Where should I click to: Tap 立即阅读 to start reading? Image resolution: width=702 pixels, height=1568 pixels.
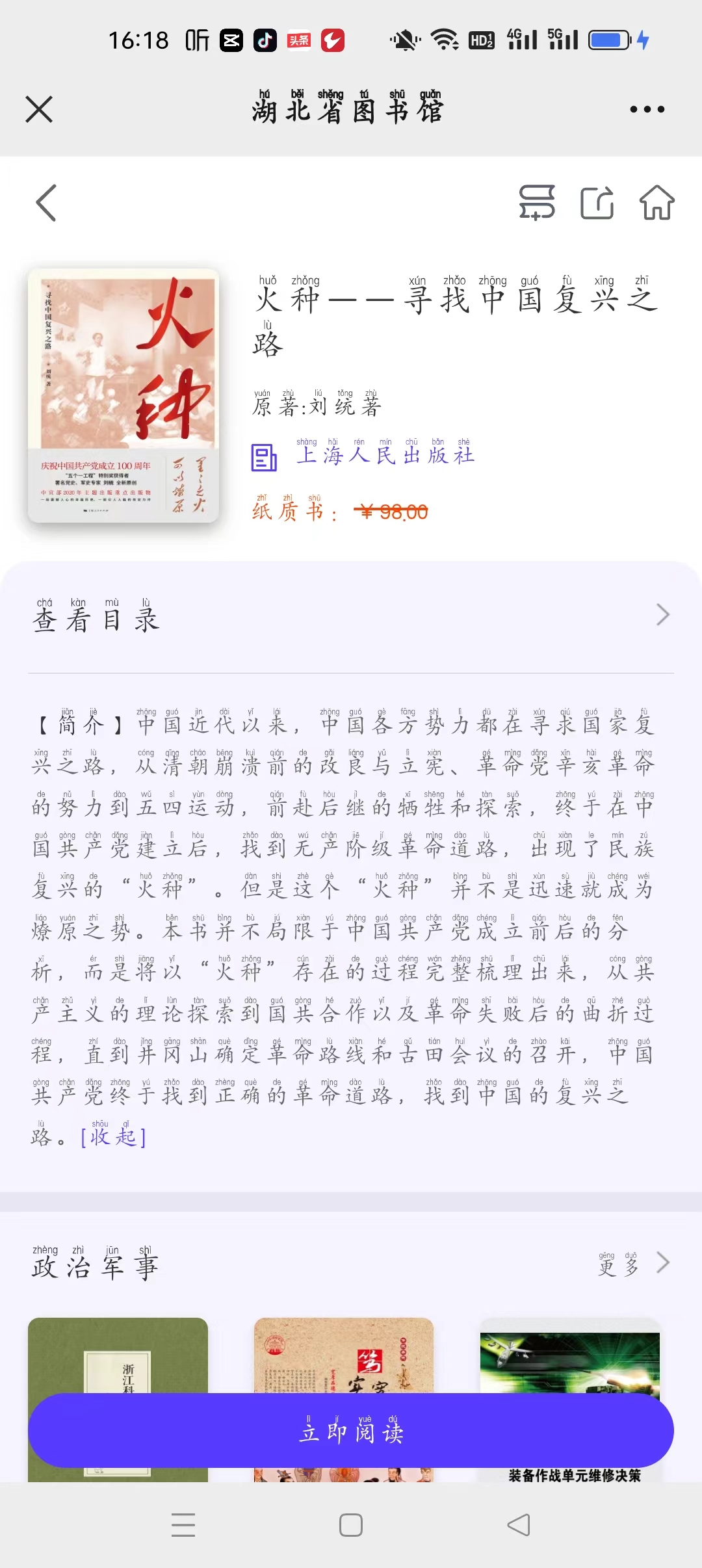[351, 1431]
